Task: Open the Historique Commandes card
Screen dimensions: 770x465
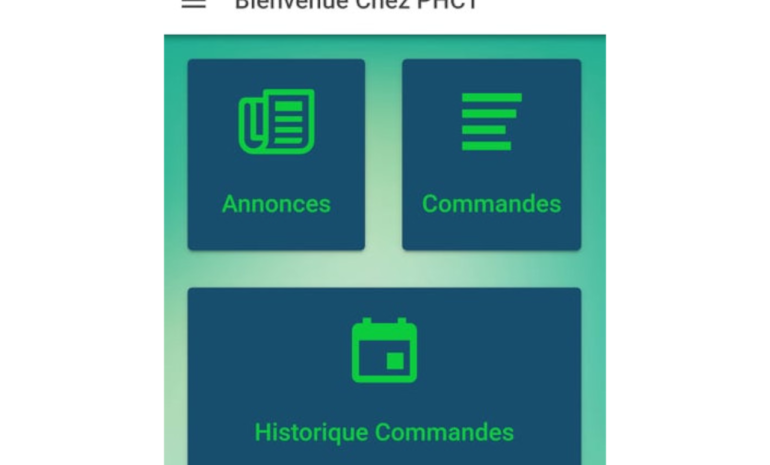Action: click(384, 378)
